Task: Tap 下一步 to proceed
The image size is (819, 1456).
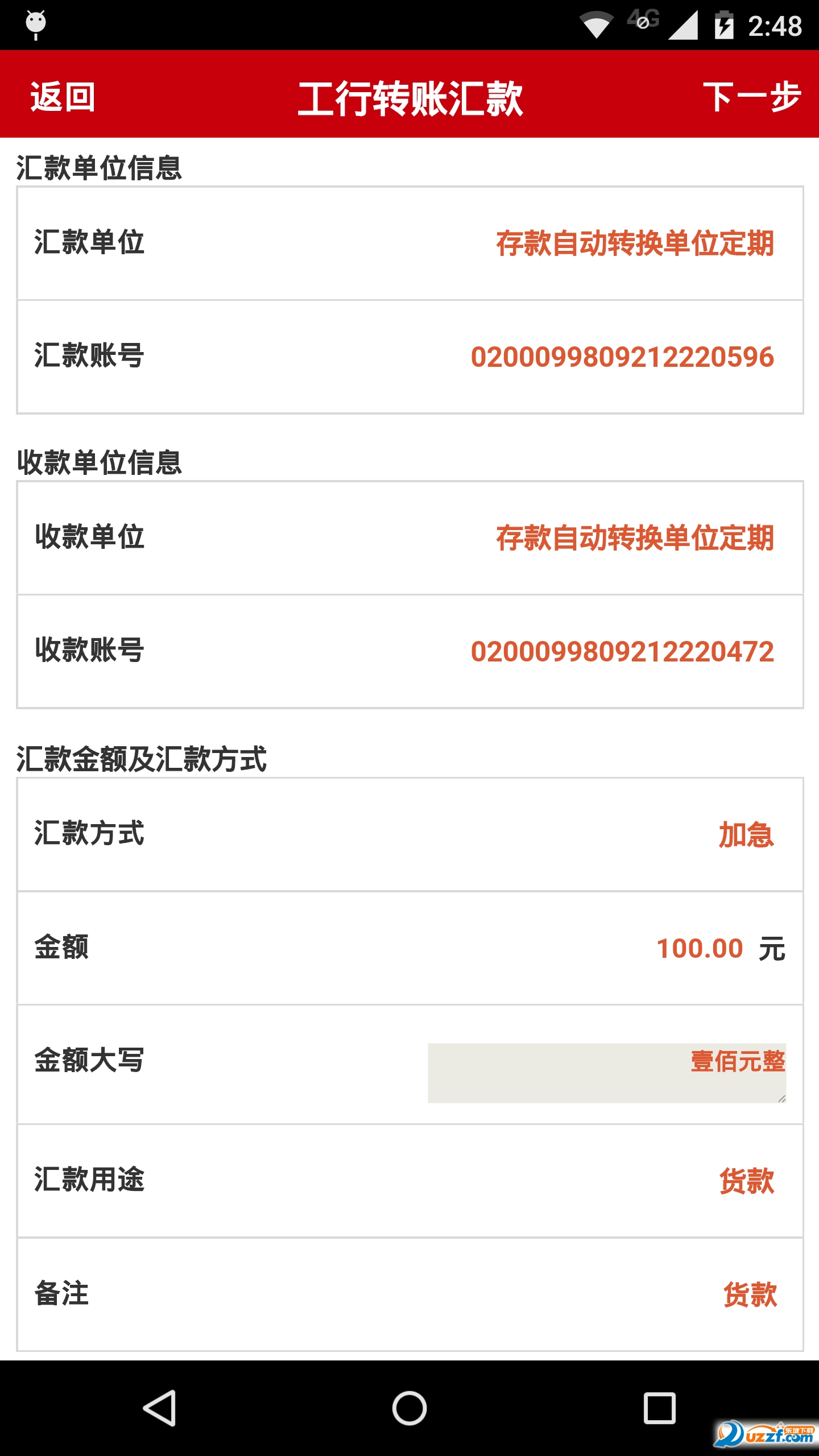Action: (x=751, y=96)
